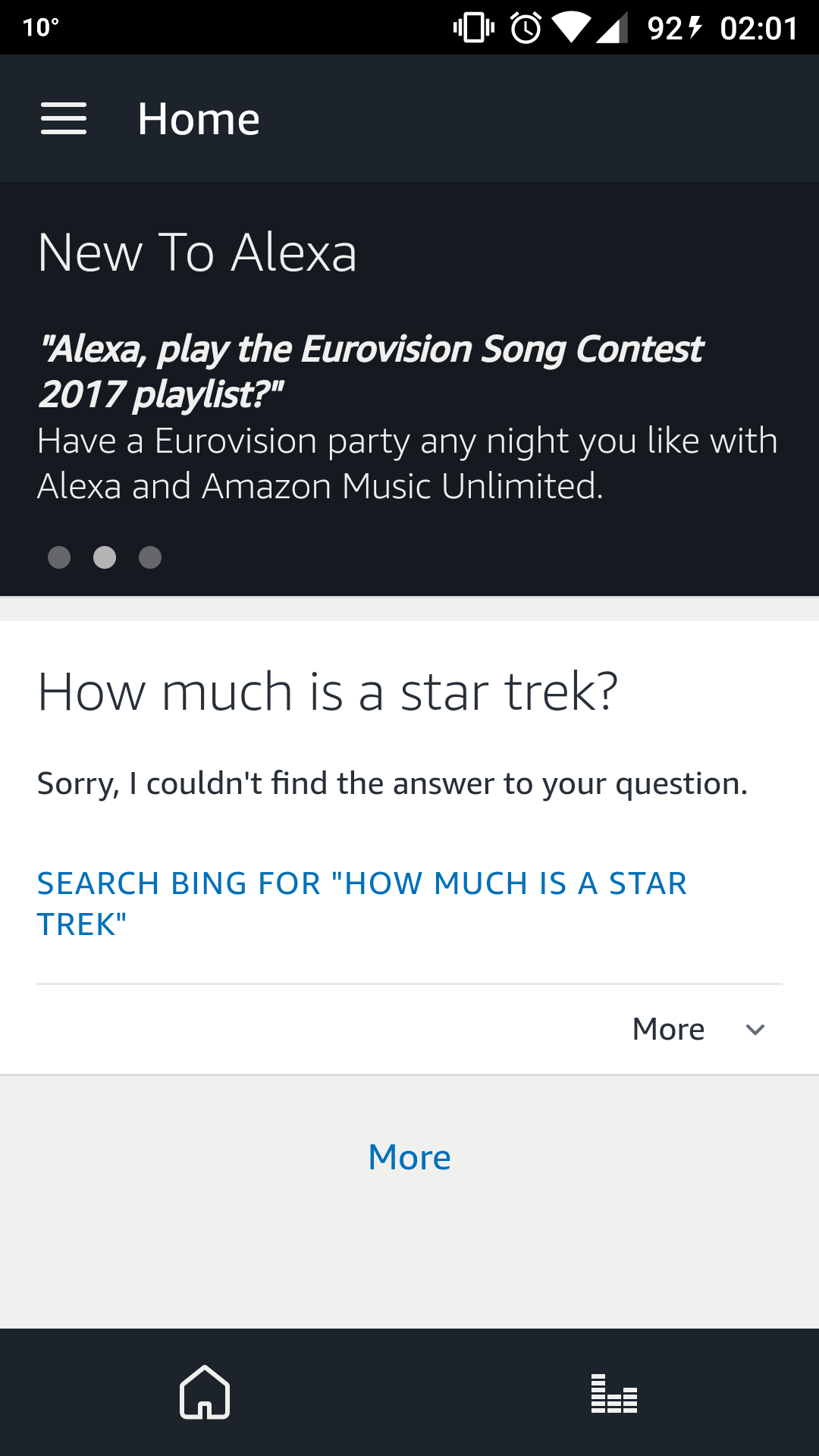
Task: Select the third dot in the page indicator
Action: (150, 557)
